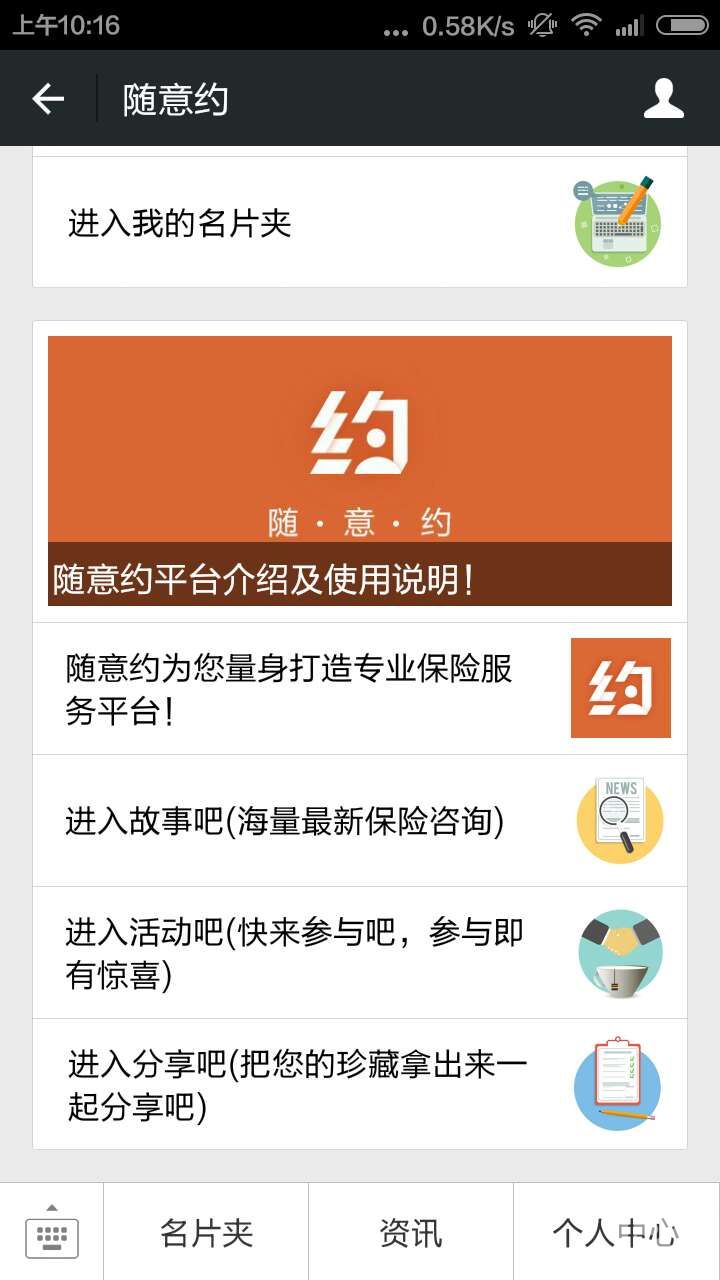Enter 故事吧 insurance news
The width and height of the screenshot is (720, 1280).
tap(360, 821)
